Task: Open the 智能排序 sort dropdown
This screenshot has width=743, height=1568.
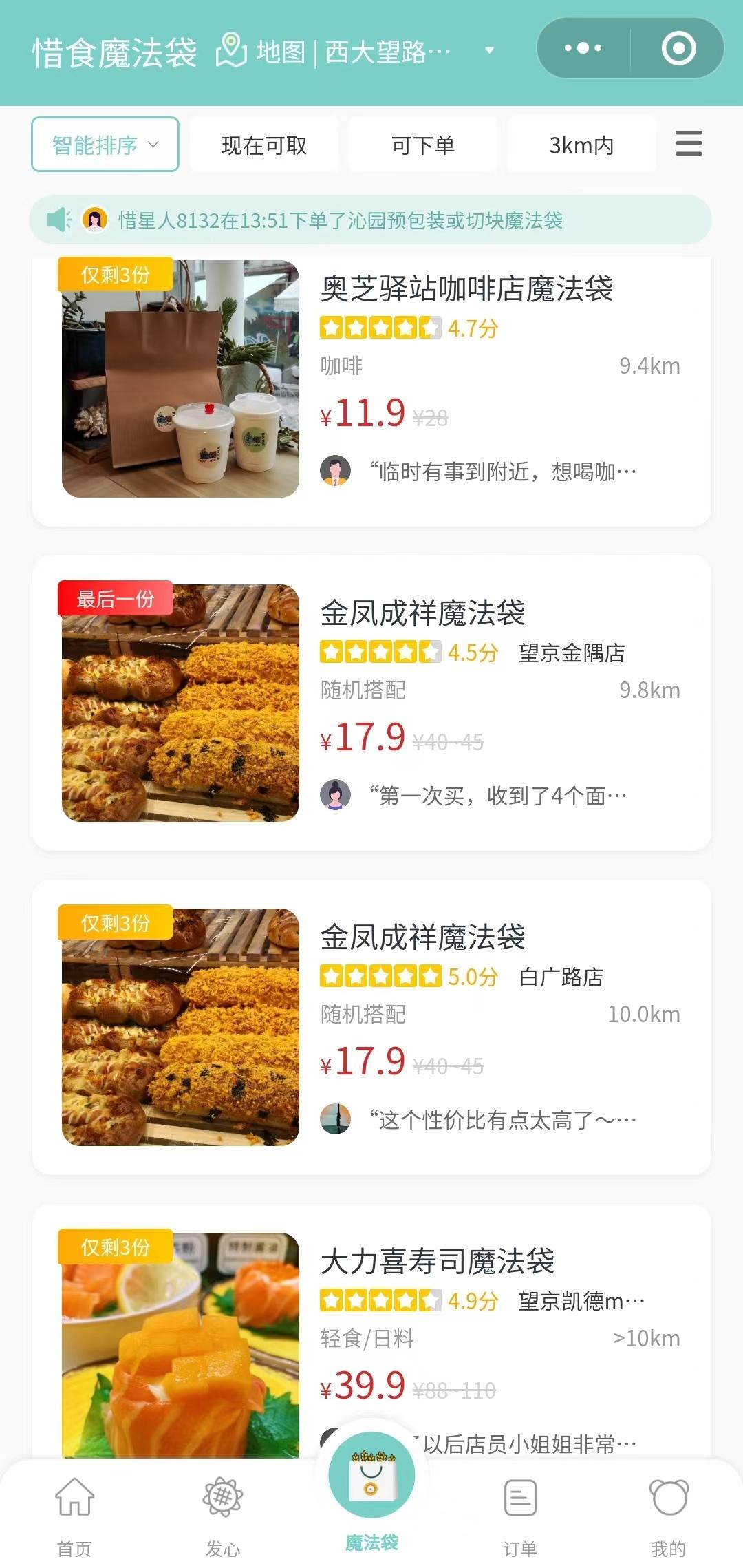Action: pos(105,145)
